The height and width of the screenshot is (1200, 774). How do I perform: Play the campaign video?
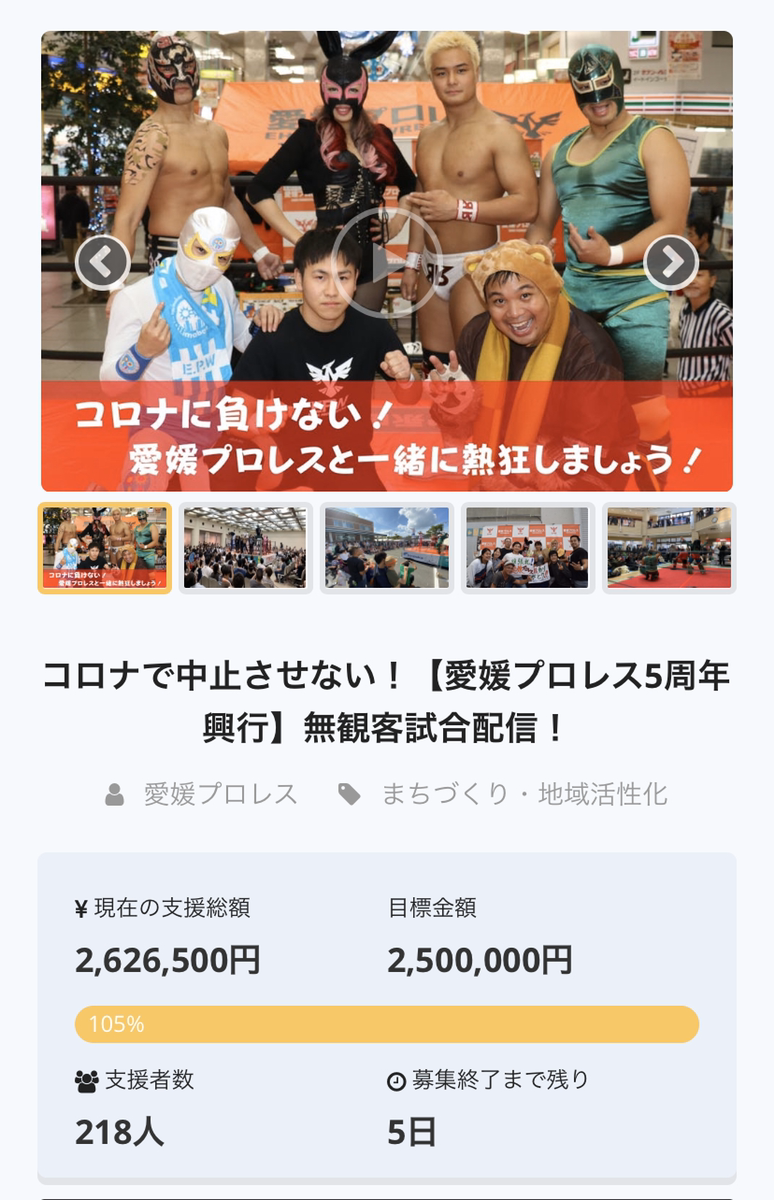[387, 263]
